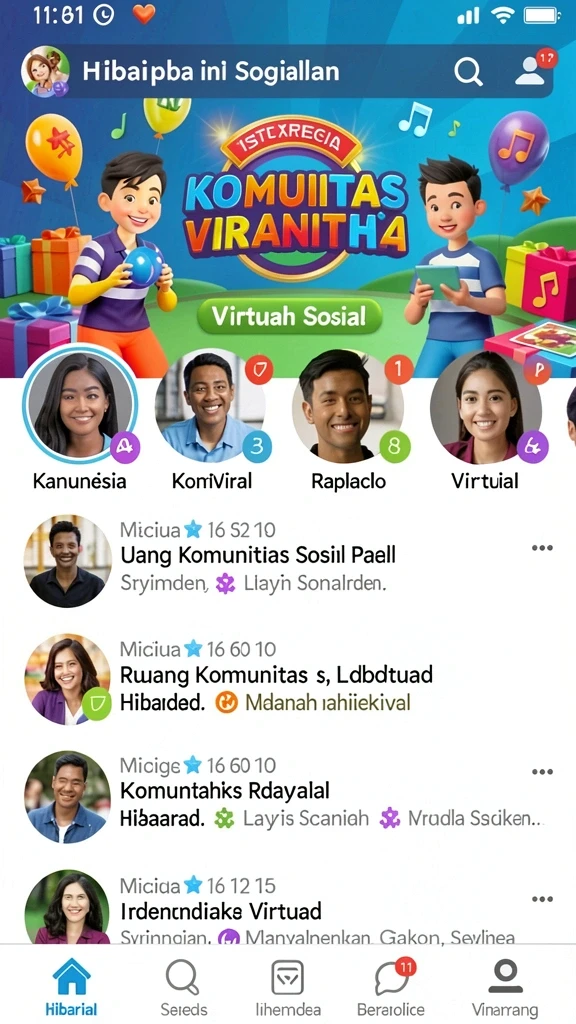Go to the lihemdea tab
576x1024 pixels.
288,987
